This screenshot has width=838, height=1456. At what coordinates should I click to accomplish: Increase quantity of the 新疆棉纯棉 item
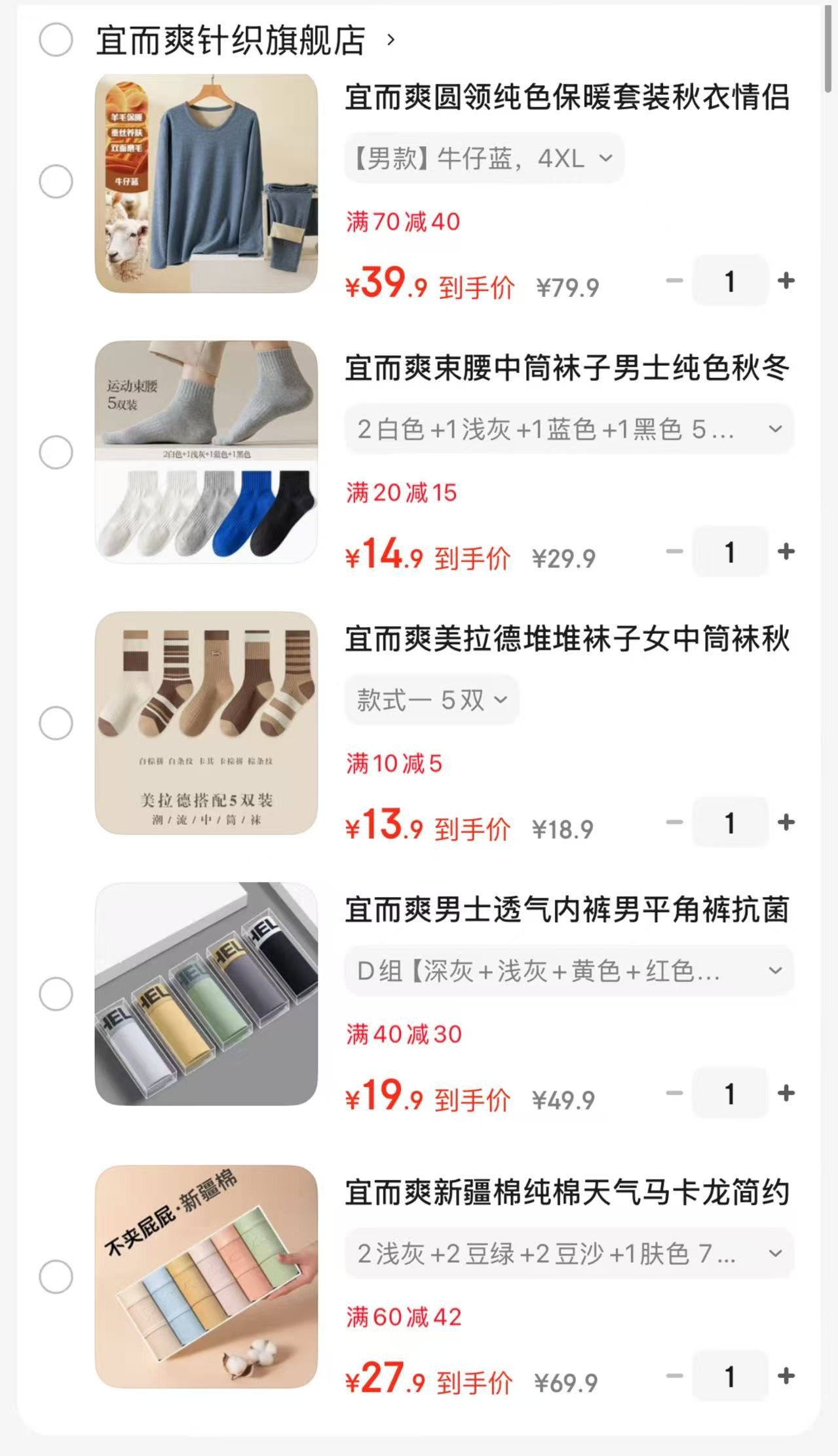coord(786,1376)
